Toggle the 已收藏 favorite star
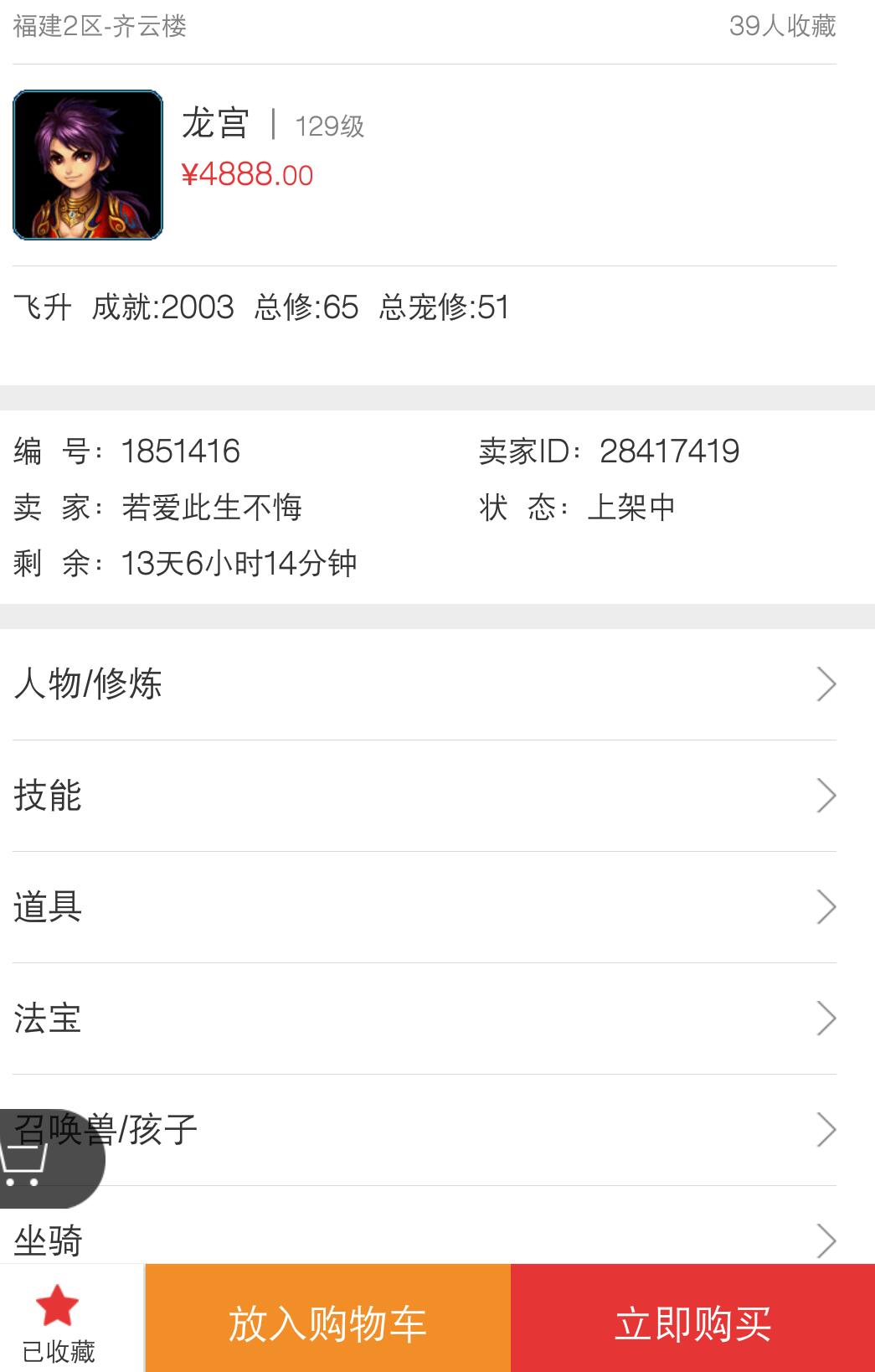This screenshot has width=875, height=1372. coord(57,1318)
